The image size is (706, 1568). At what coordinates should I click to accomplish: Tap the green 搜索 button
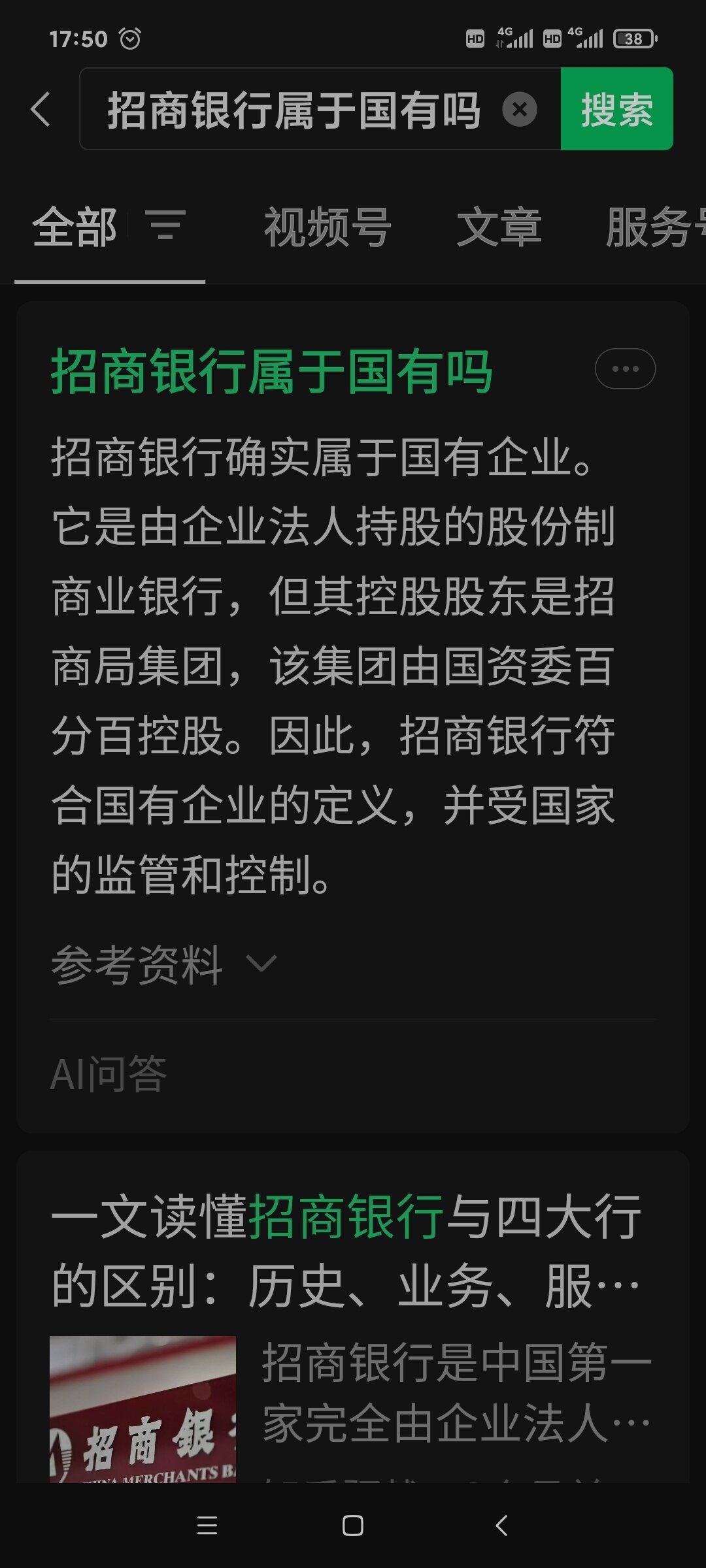pyautogui.click(x=616, y=109)
